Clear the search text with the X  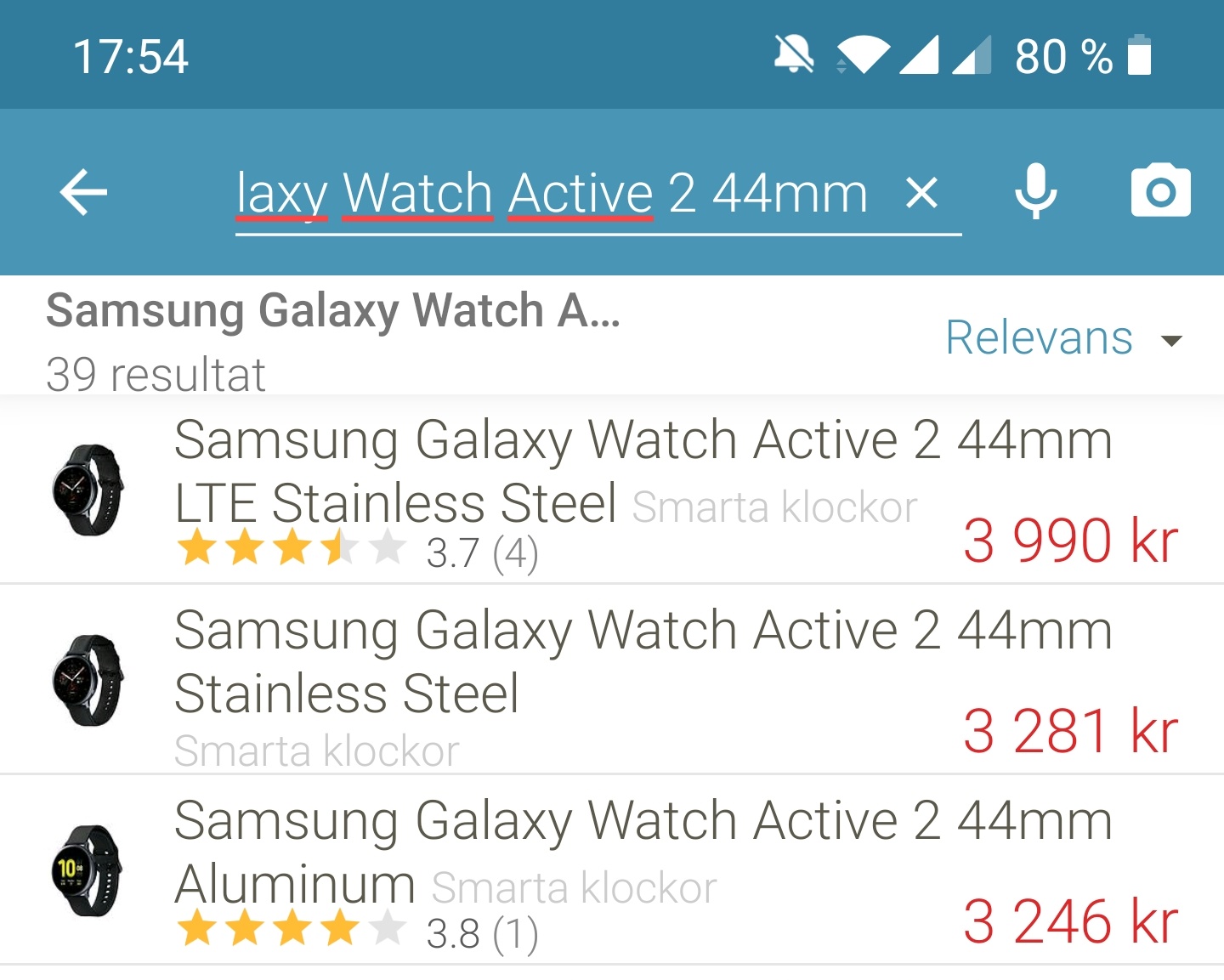click(921, 194)
